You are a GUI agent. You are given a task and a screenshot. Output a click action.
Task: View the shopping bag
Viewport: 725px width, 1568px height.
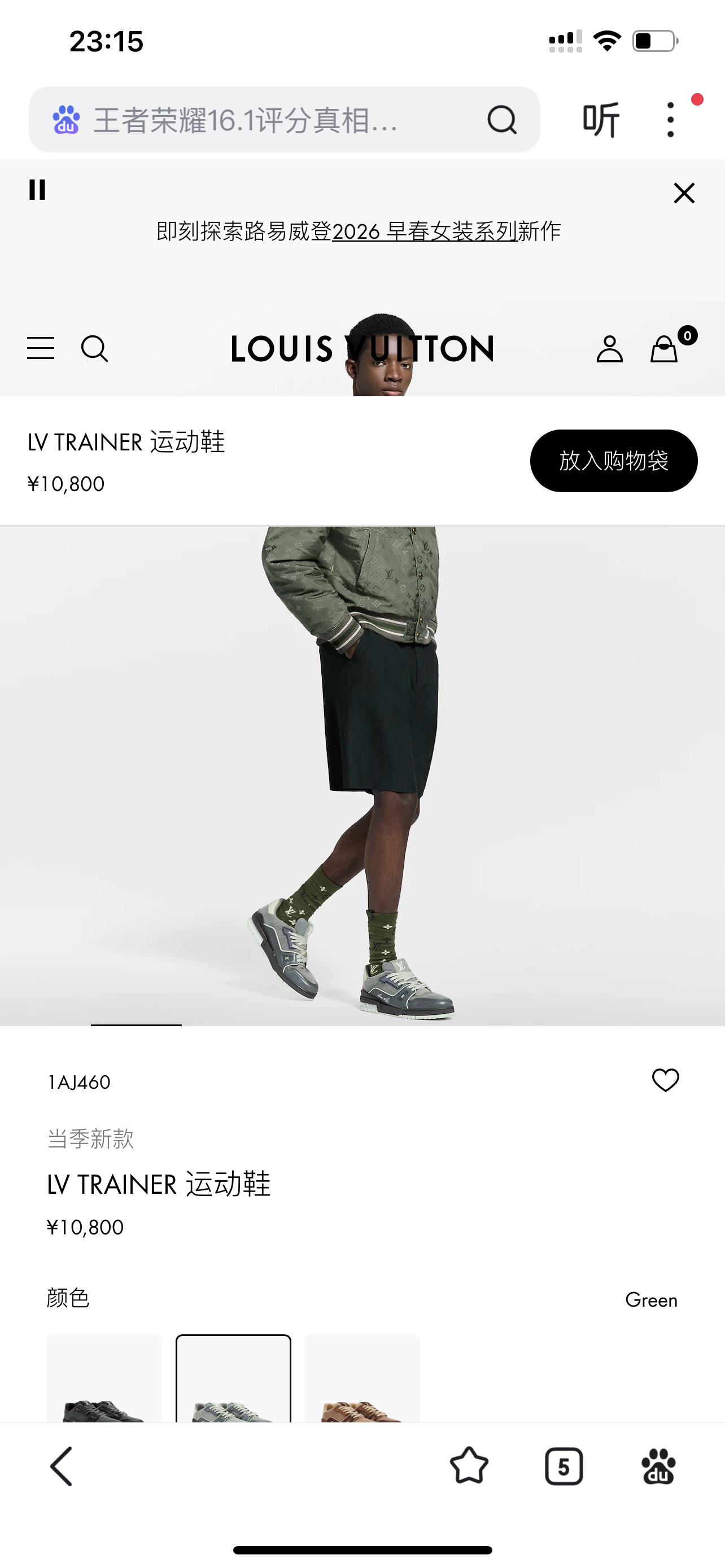pyautogui.click(x=663, y=349)
